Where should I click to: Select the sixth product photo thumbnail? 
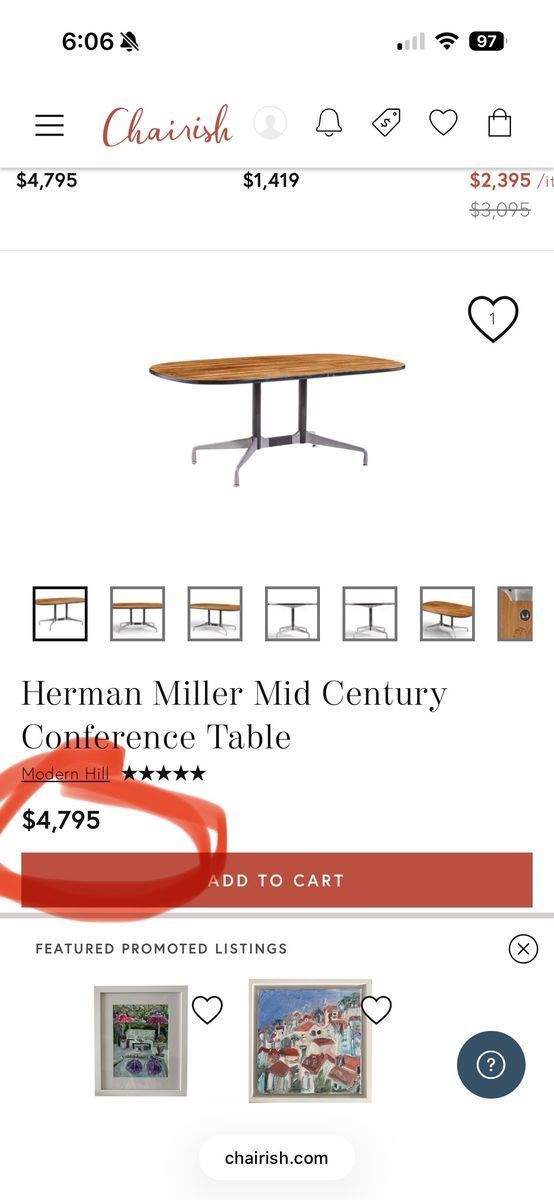click(447, 614)
